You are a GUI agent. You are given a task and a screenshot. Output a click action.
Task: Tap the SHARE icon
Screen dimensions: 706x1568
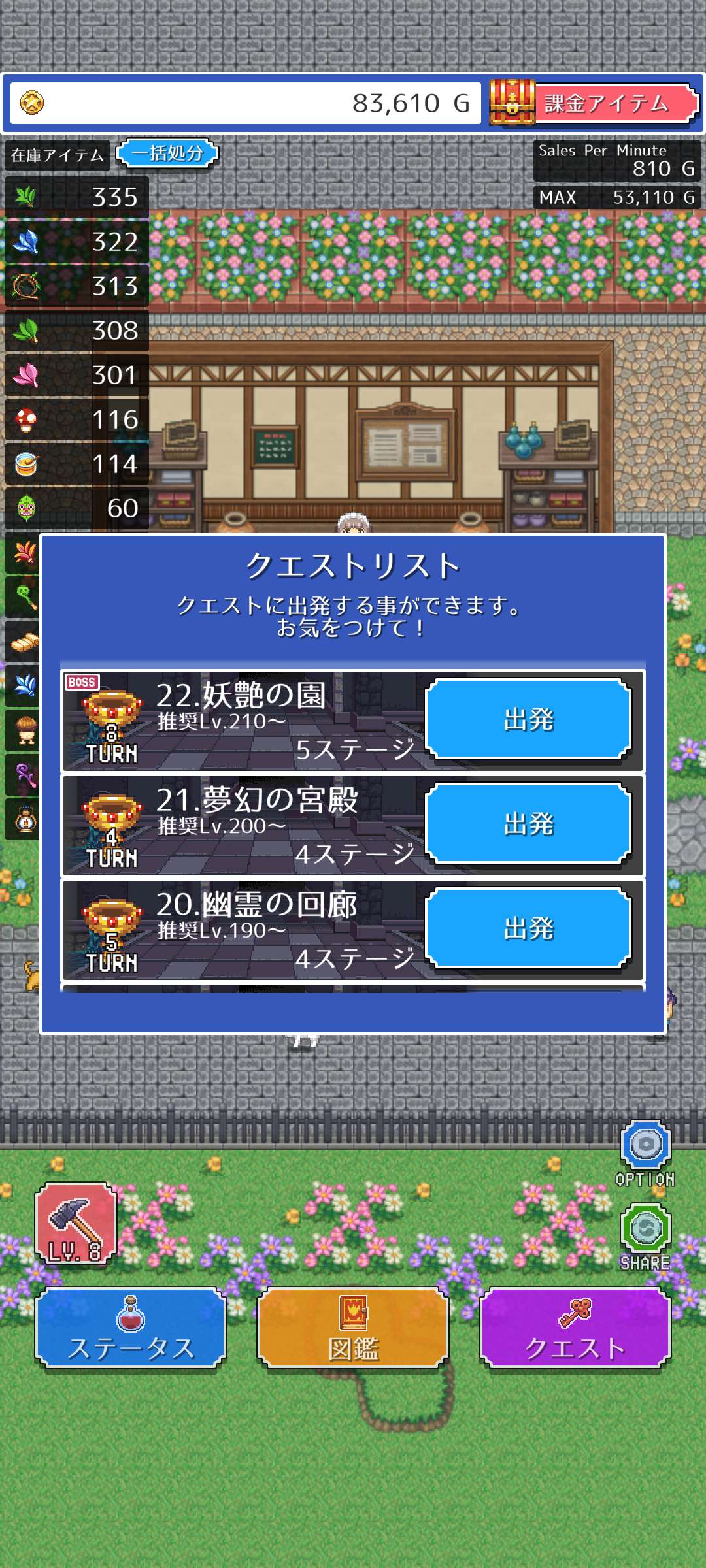point(645,1230)
